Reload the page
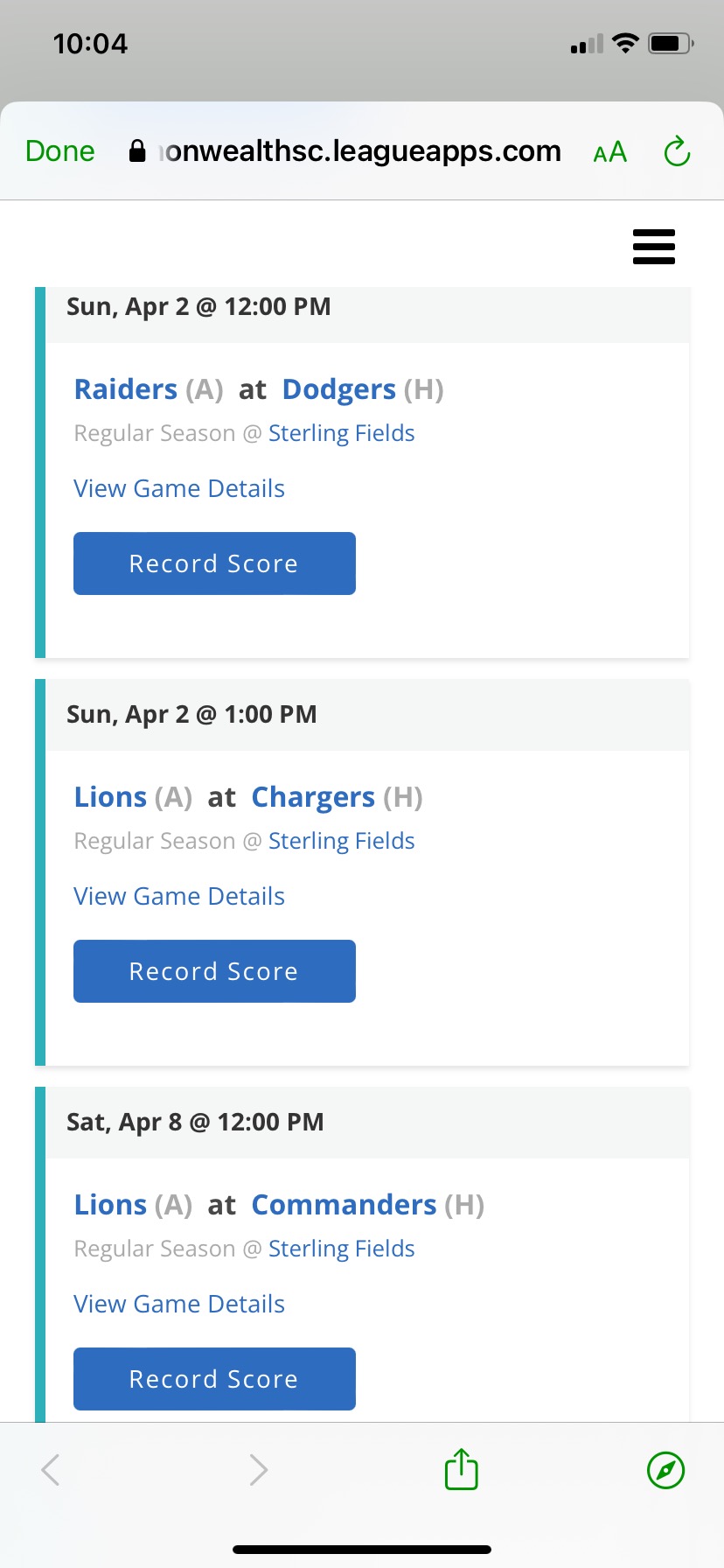Viewport: 724px width, 1568px height. (x=677, y=151)
